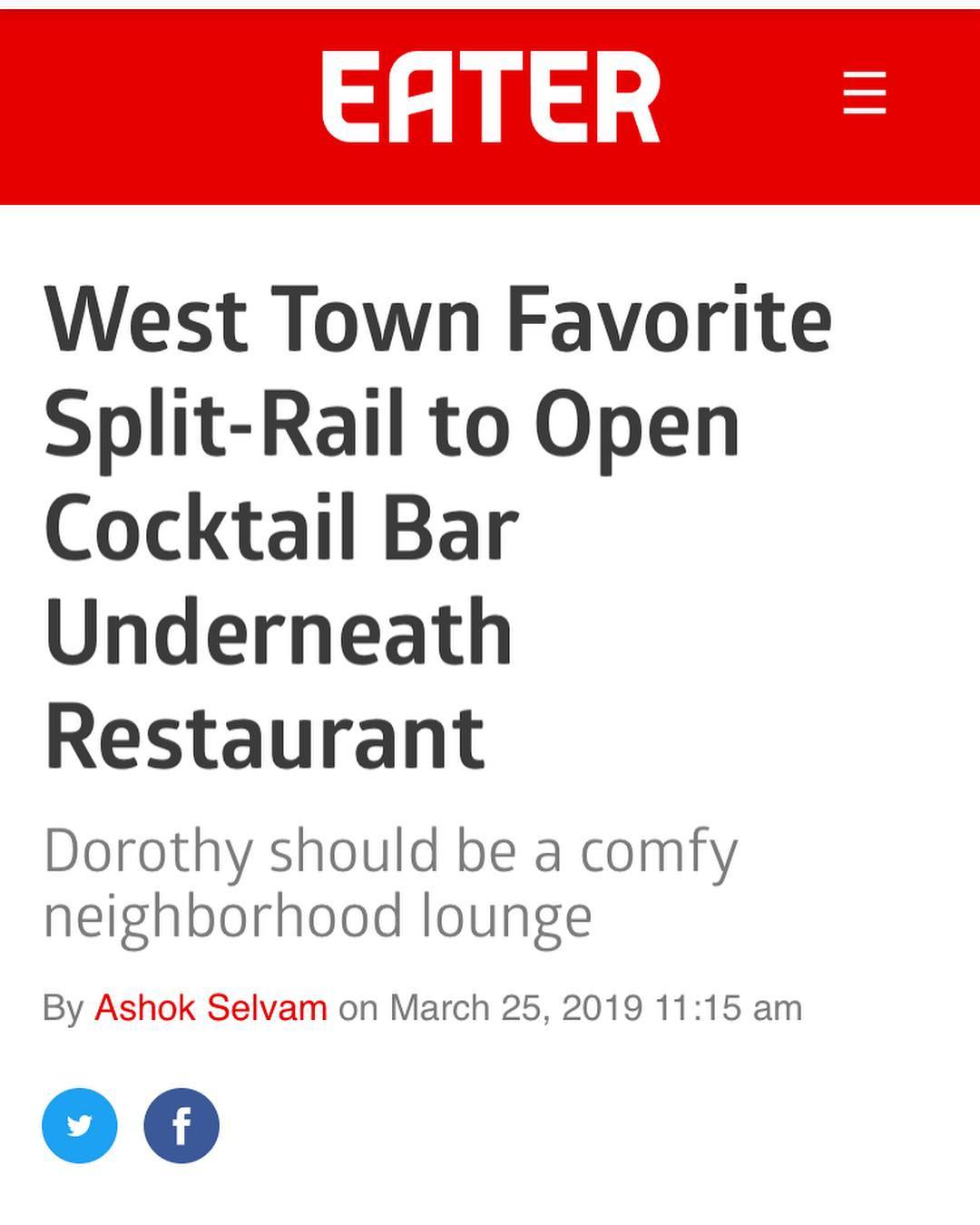Open the hamburger menu
This screenshot has width=980, height=1225.
click(864, 93)
